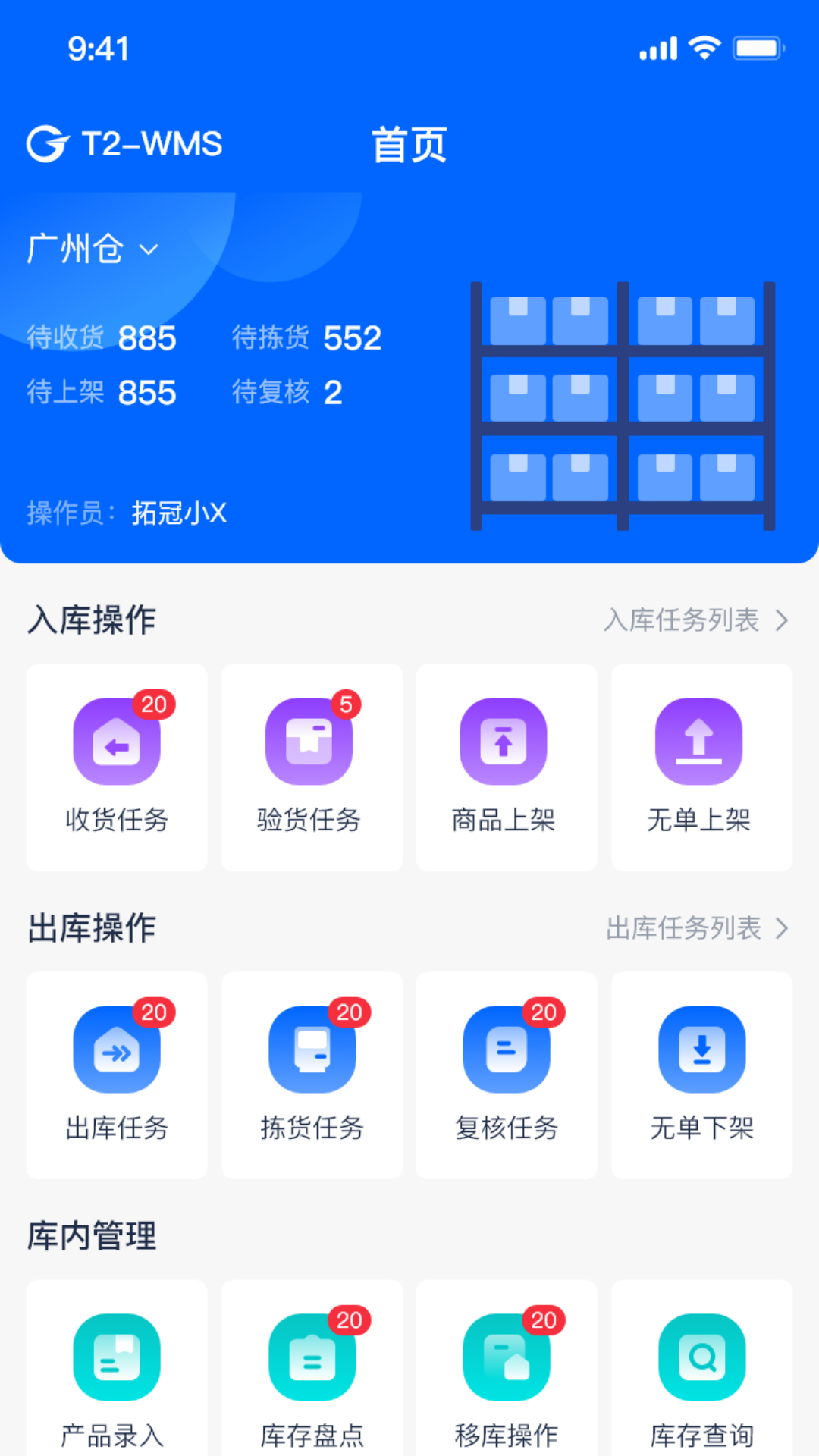Expand the 广州仓 warehouse selector
This screenshot has height=1456, width=819.
pos(93,248)
